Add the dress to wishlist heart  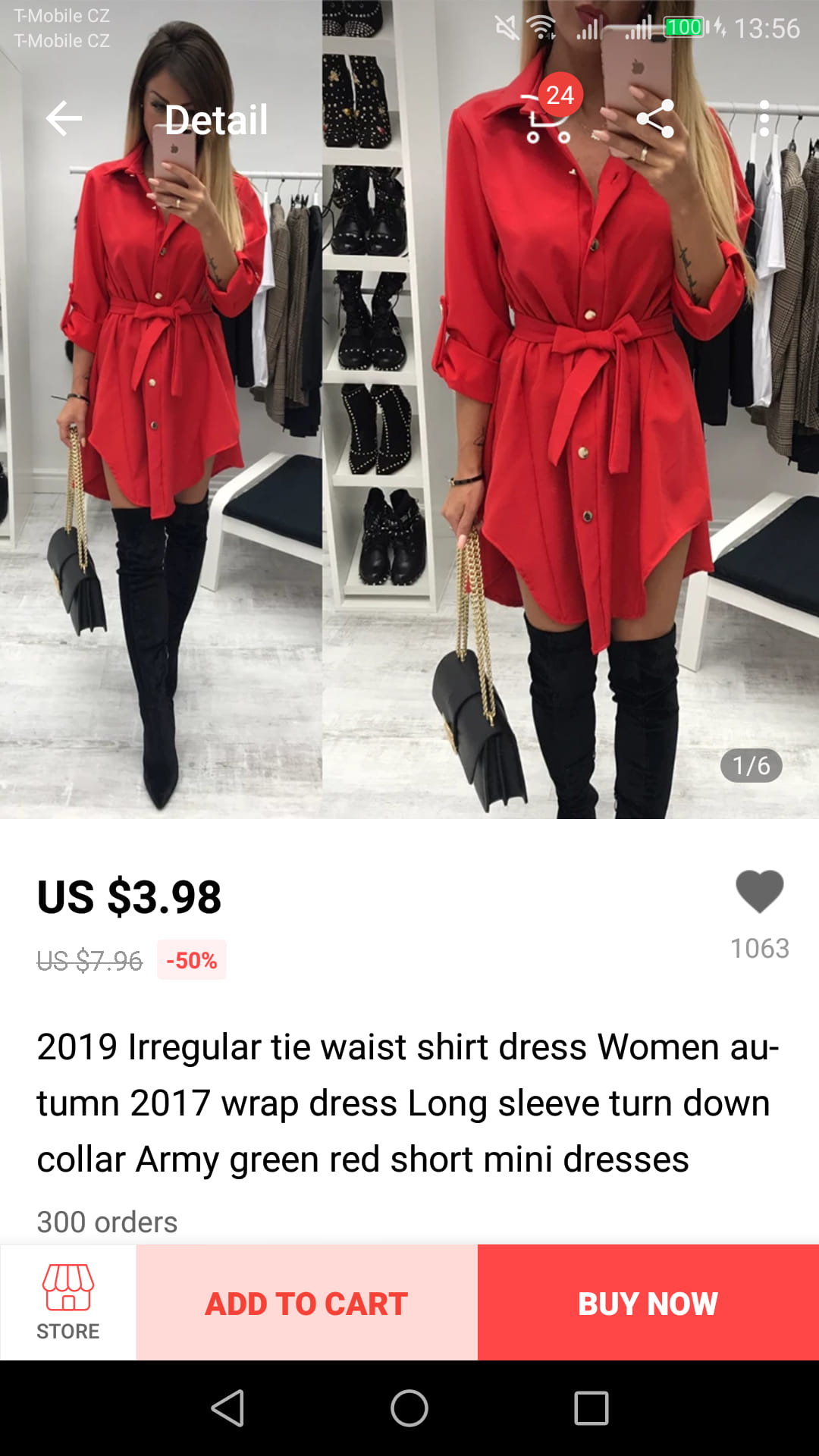(x=759, y=892)
